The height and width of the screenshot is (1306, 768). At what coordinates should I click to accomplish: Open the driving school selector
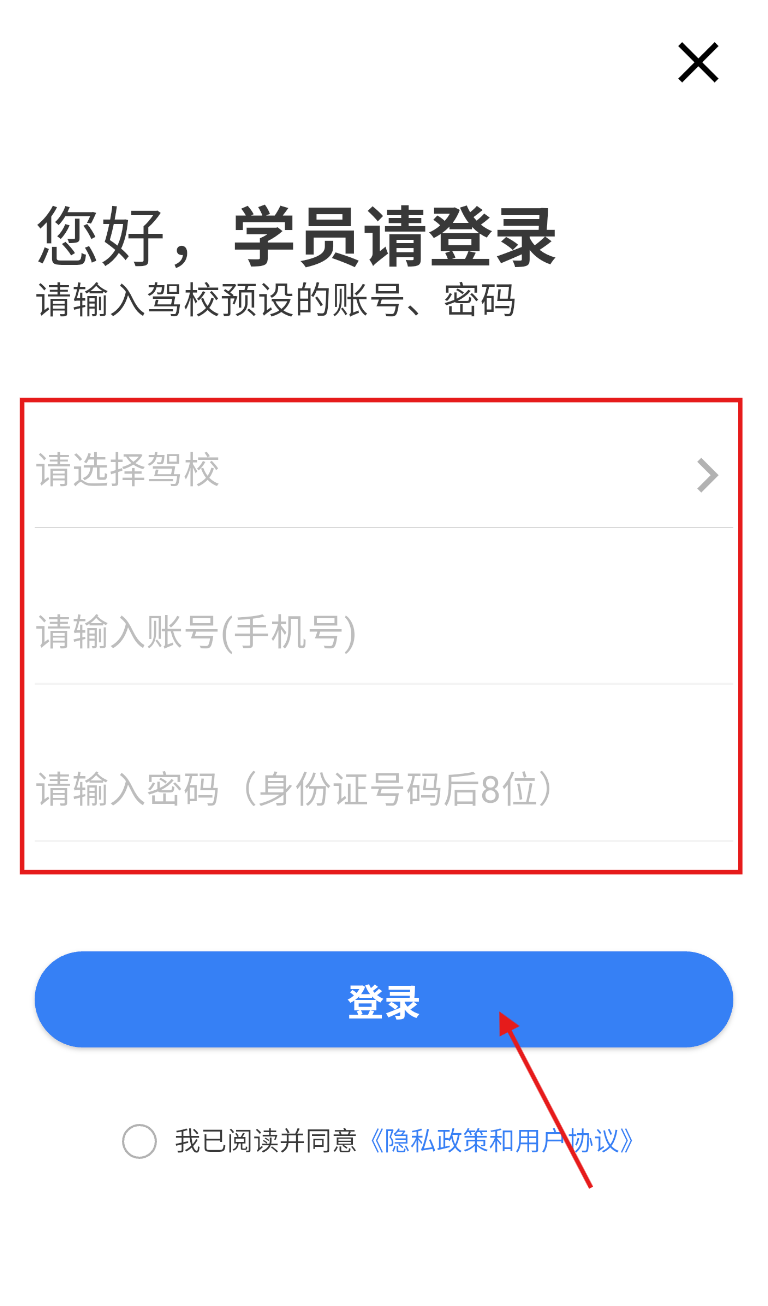[x=384, y=471]
